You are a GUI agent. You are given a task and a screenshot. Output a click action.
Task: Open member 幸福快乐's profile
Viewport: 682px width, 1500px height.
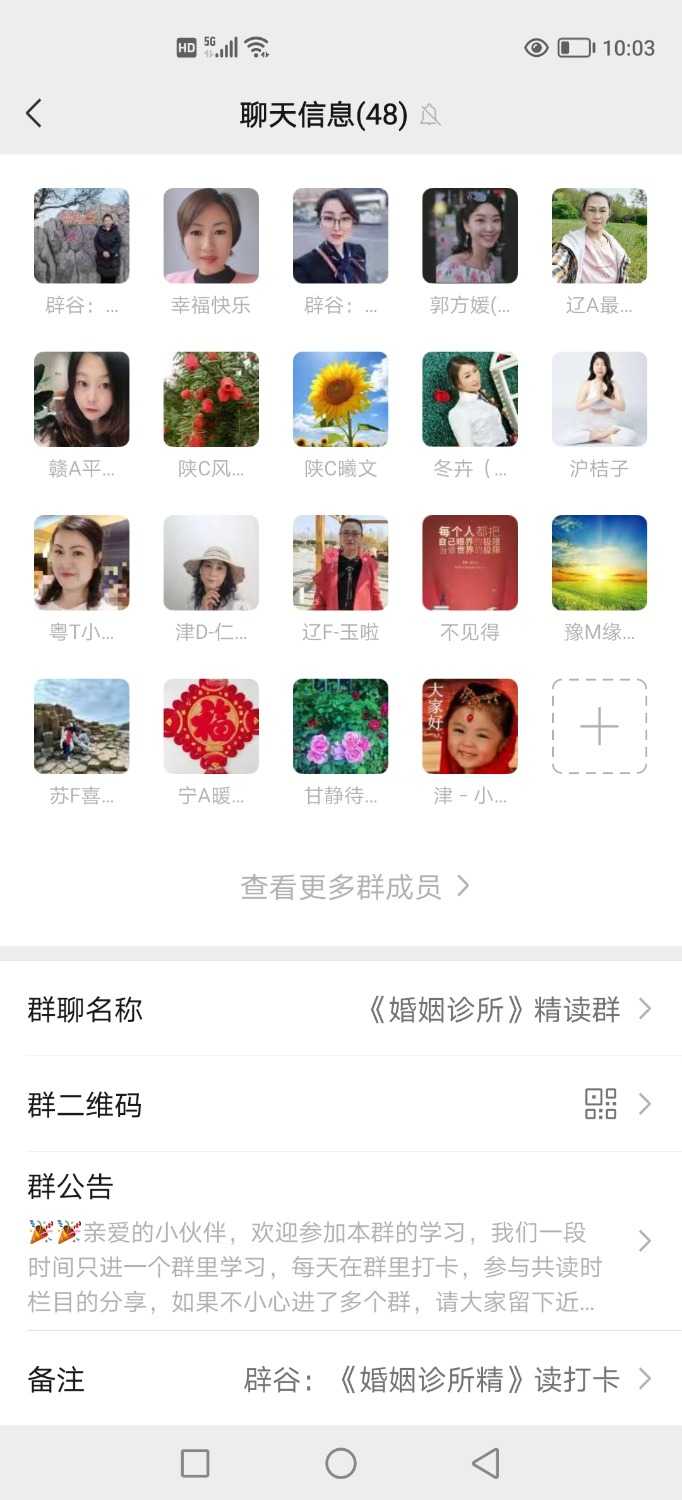click(211, 236)
